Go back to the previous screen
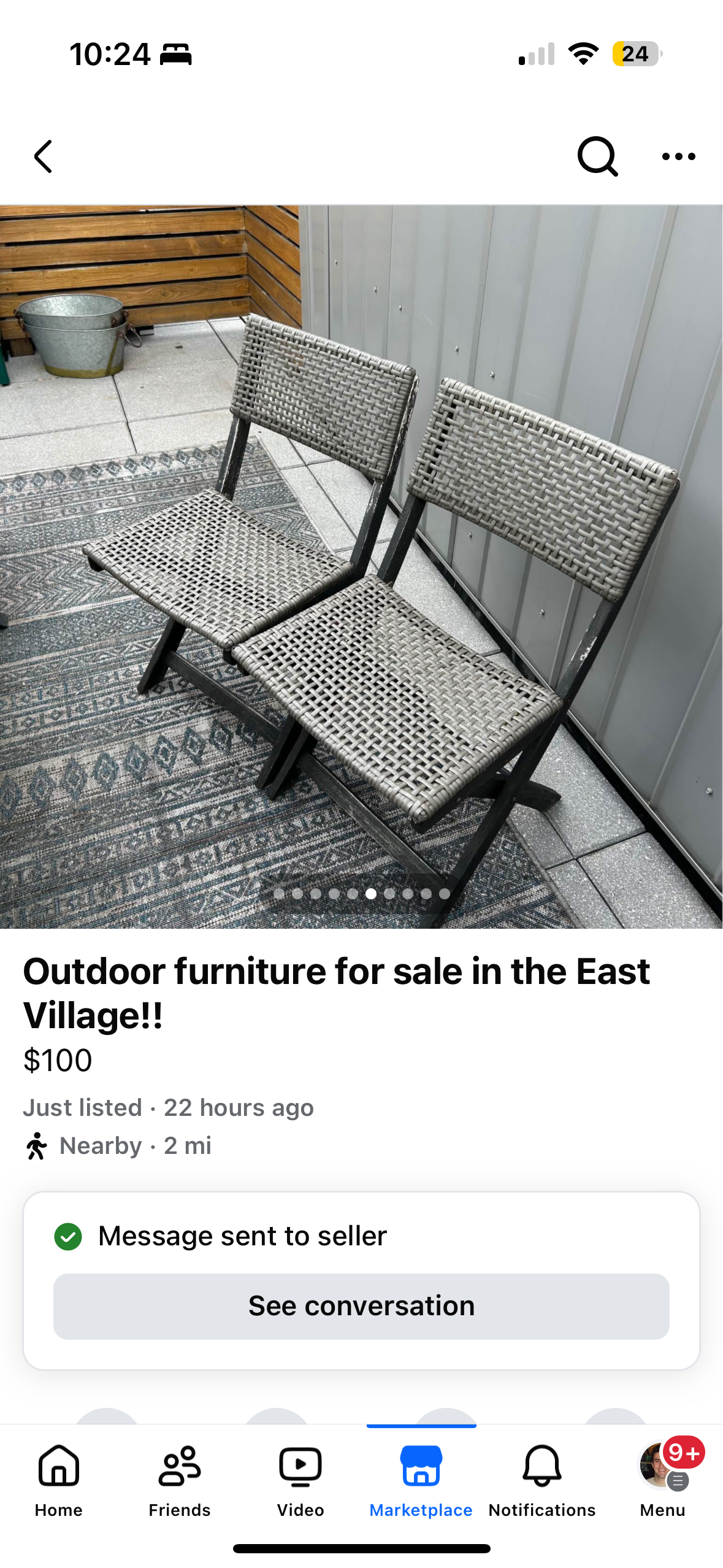 [x=43, y=156]
